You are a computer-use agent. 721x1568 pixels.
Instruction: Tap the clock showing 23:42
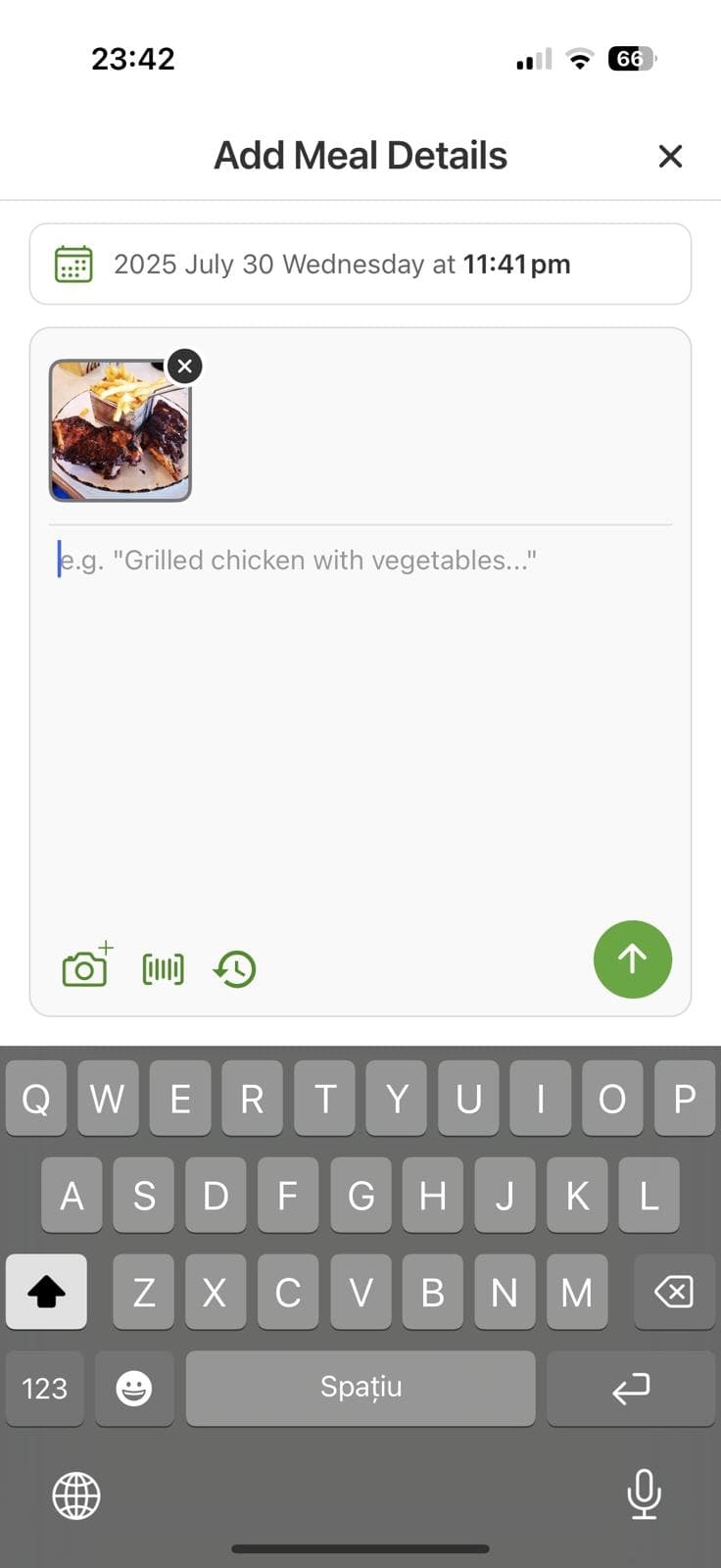click(x=133, y=58)
